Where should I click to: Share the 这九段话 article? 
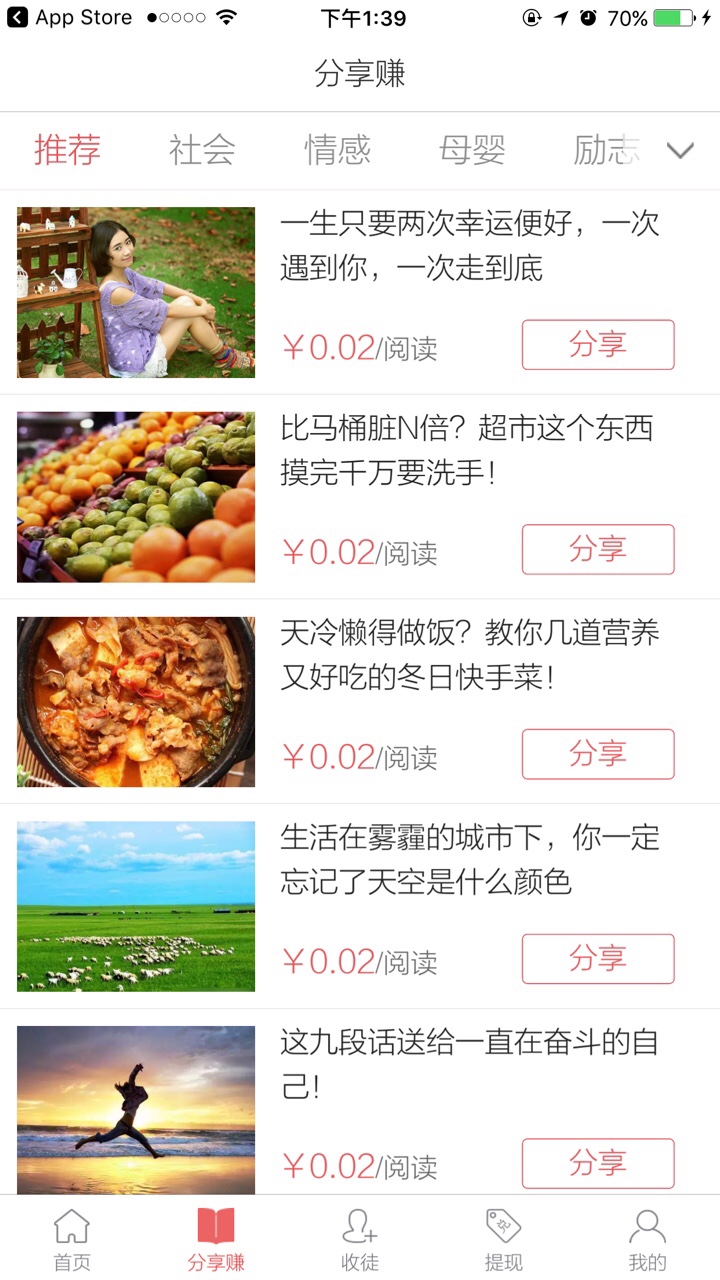pos(598,1163)
